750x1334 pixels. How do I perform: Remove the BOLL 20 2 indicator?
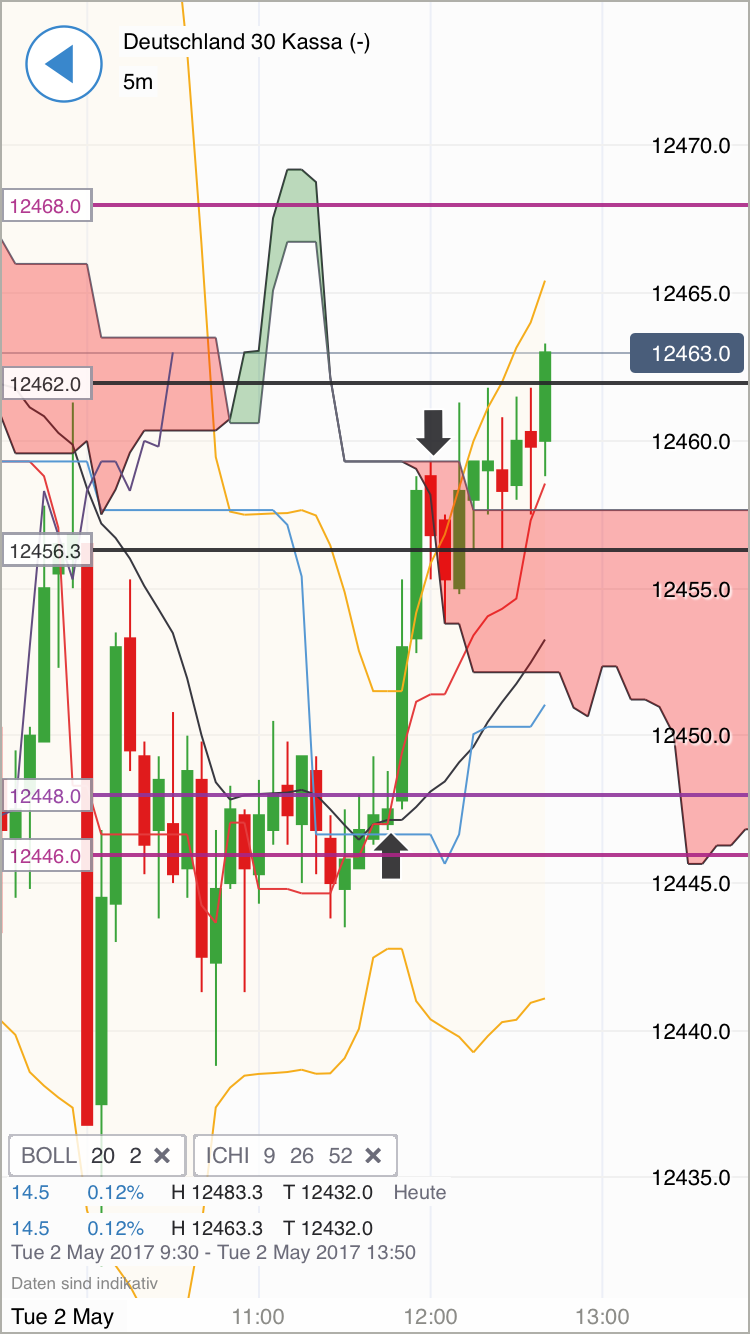click(x=163, y=1156)
